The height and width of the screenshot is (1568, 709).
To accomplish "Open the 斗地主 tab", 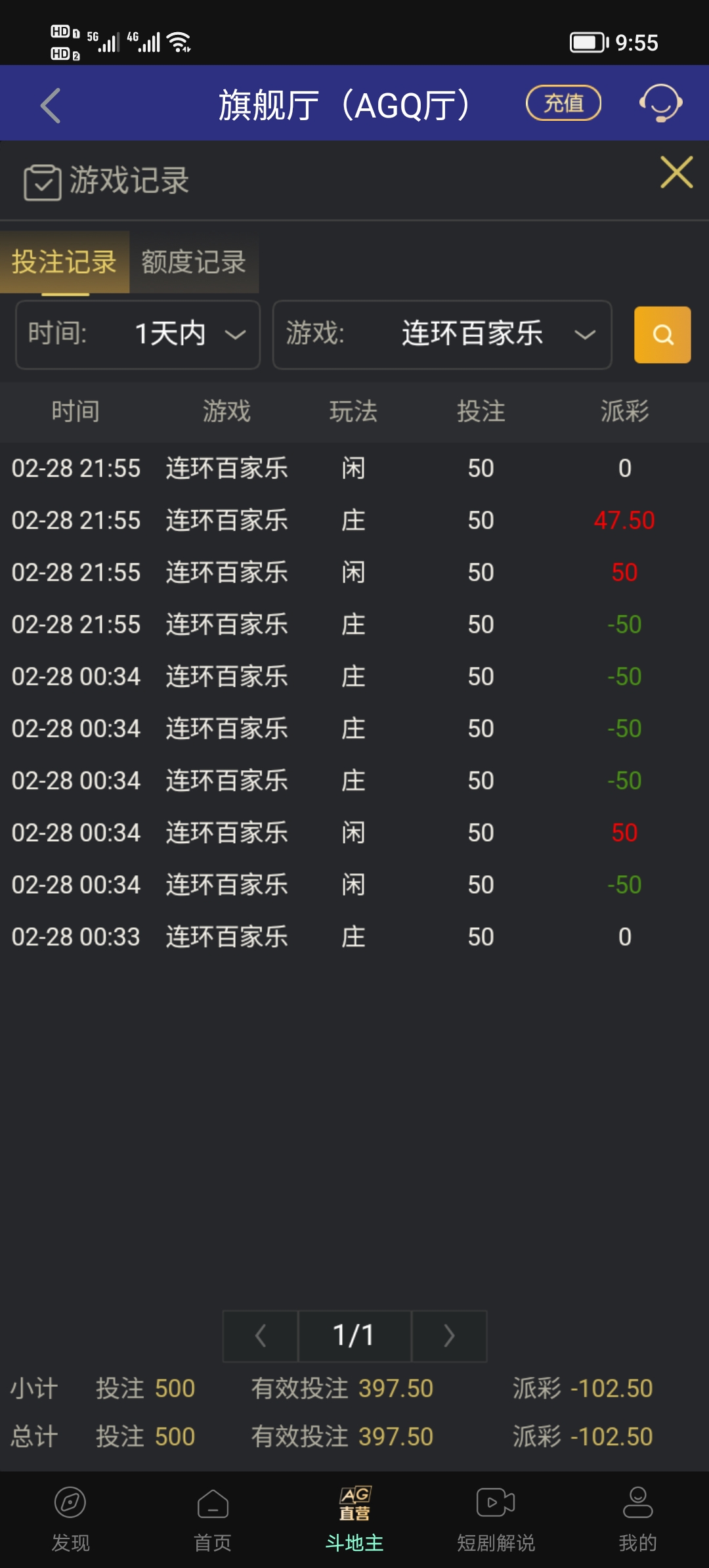I will (x=354, y=1518).
